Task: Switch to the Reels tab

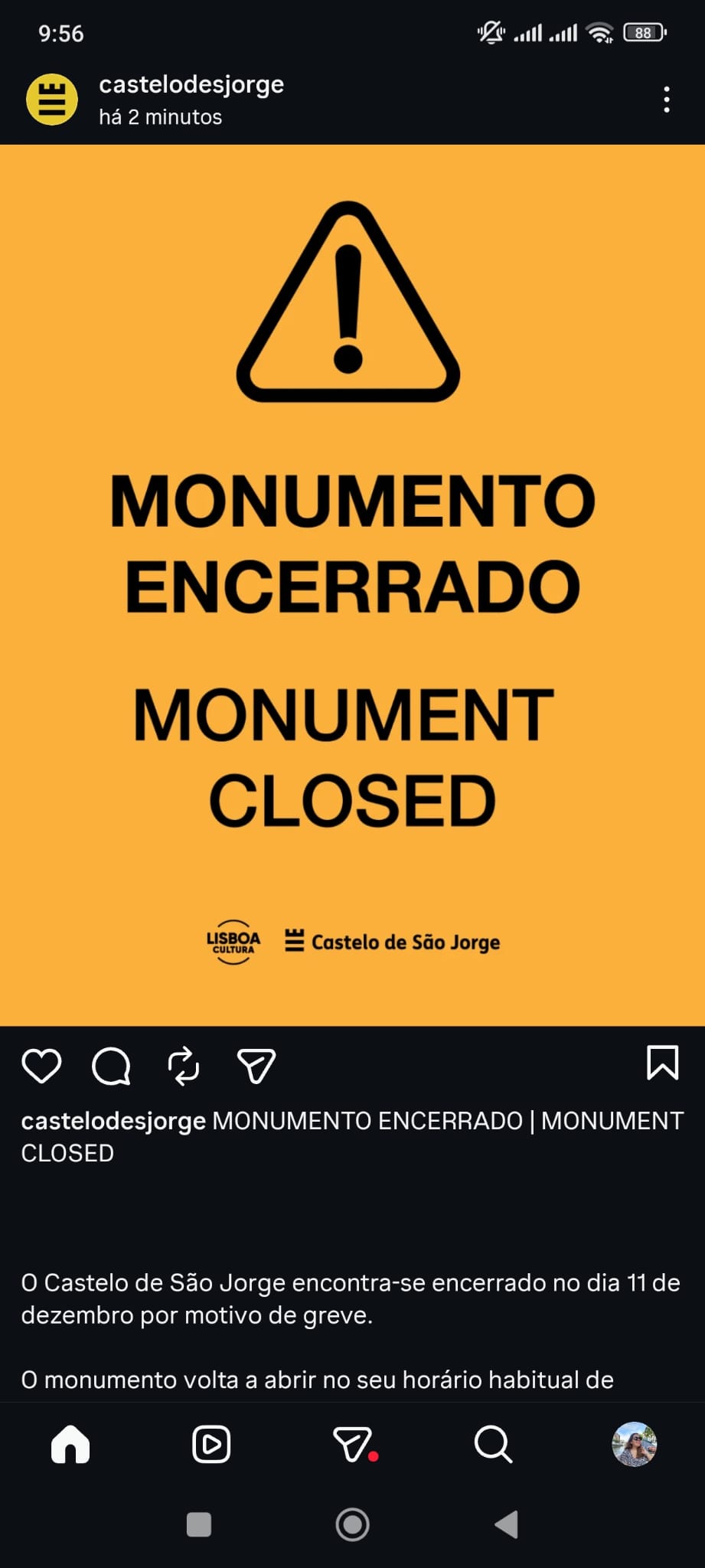Action: point(211,1445)
